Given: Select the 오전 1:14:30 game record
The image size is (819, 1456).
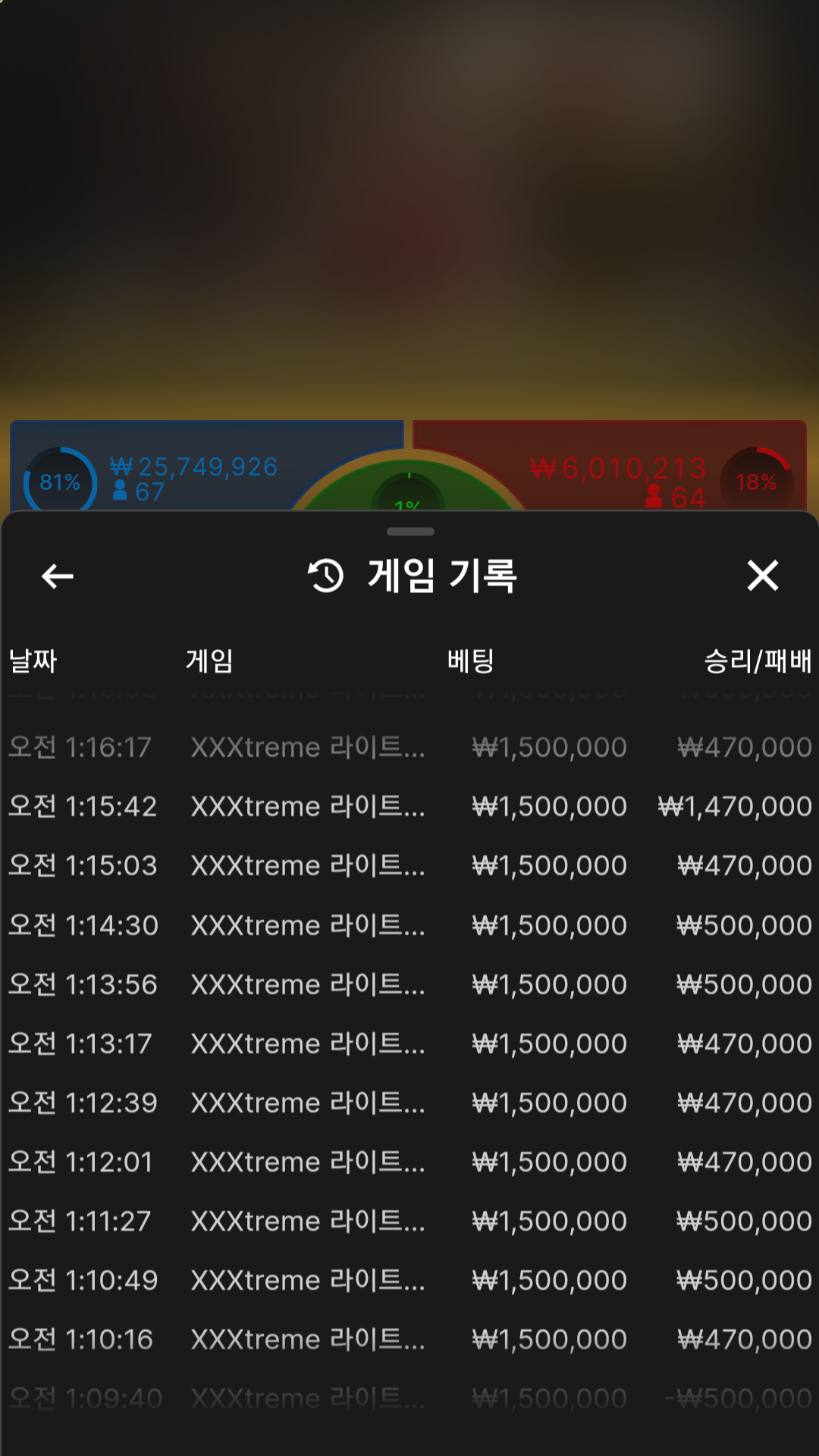Looking at the screenshot, I should 409,925.
